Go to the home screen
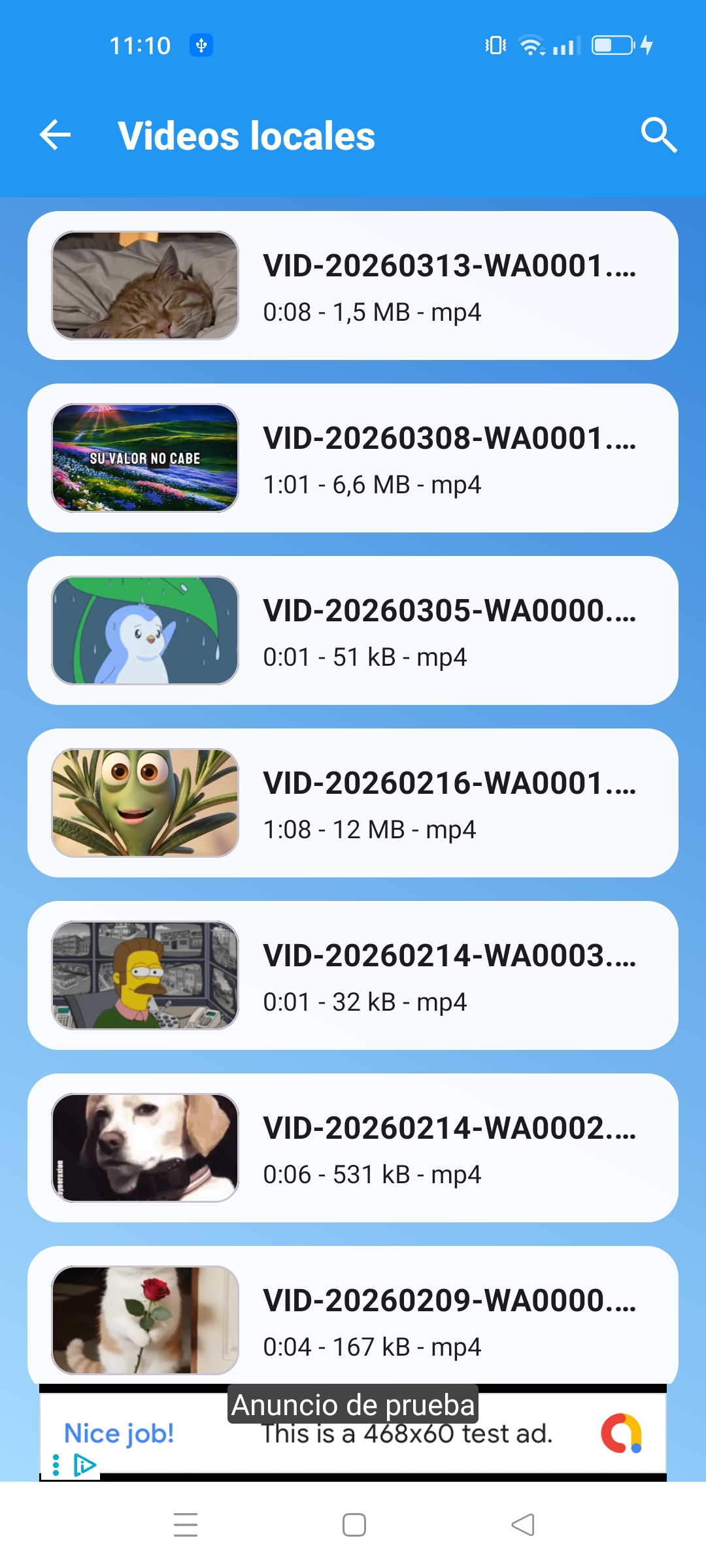This screenshot has width=706, height=1568. 354,1525
